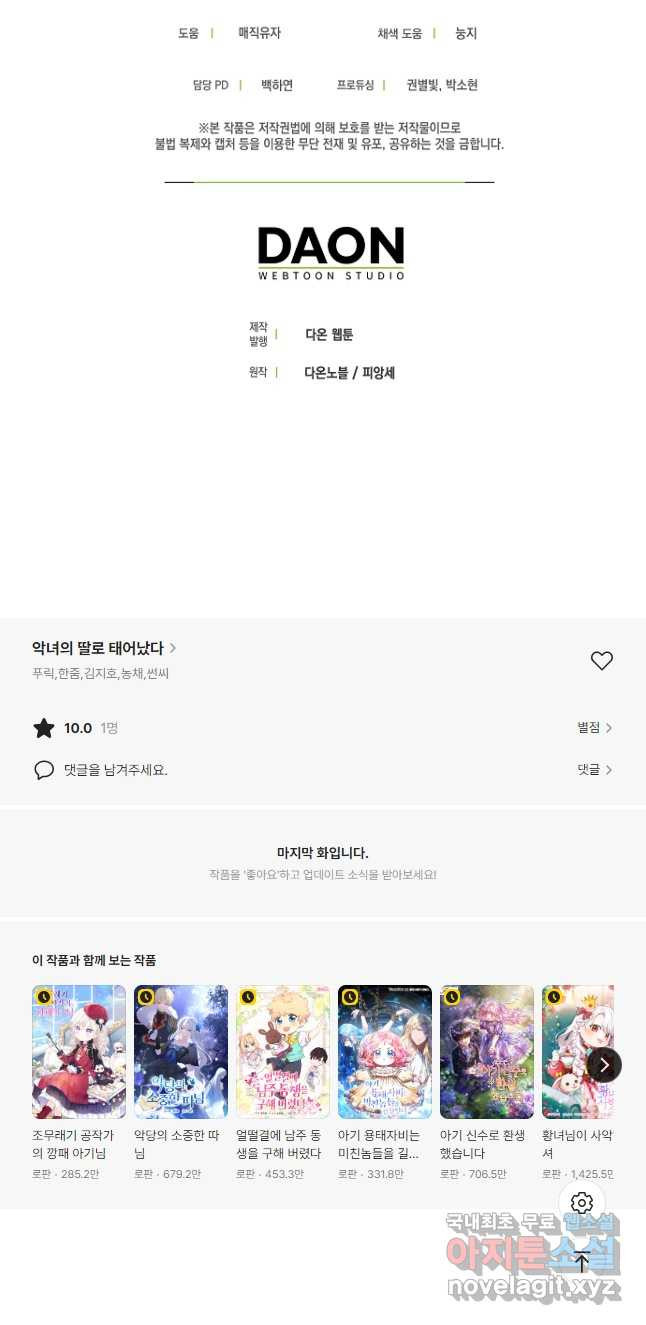Show next recommended works with the arrow
This screenshot has height=1325, width=646.
(x=604, y=1065)
